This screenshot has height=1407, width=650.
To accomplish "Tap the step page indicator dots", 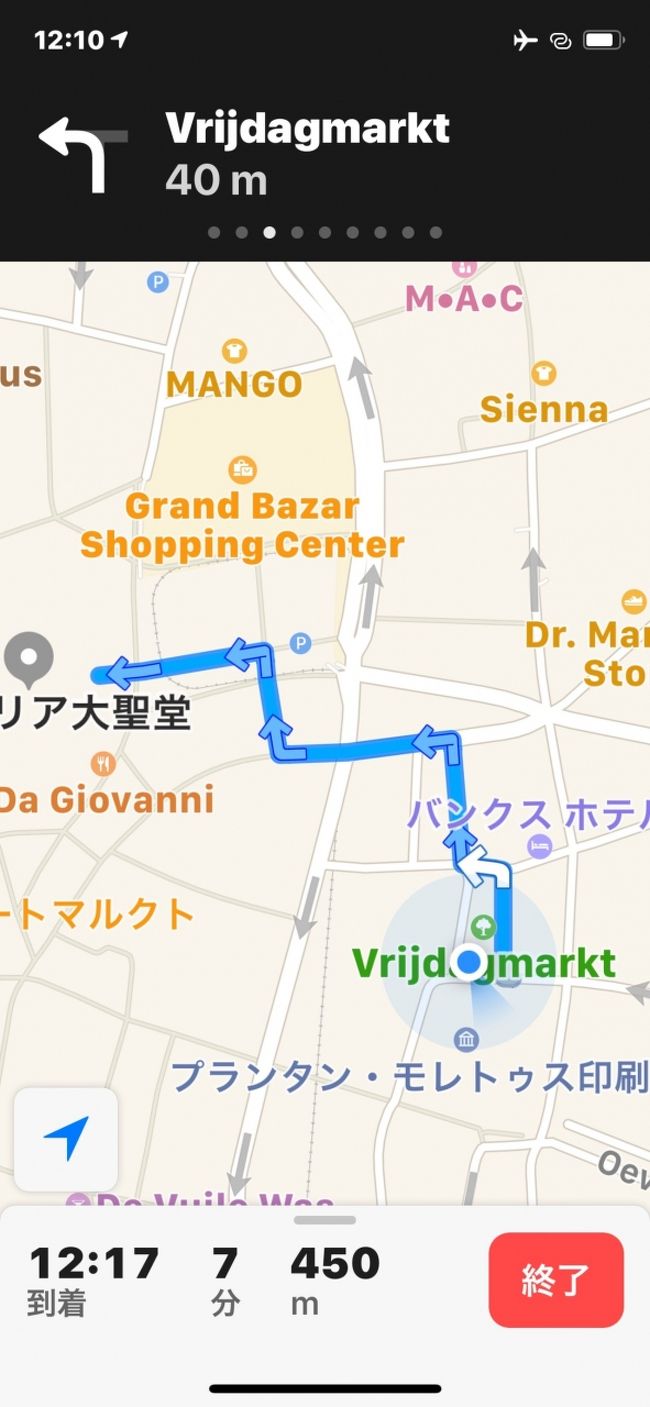I will [x=325, y=232].
